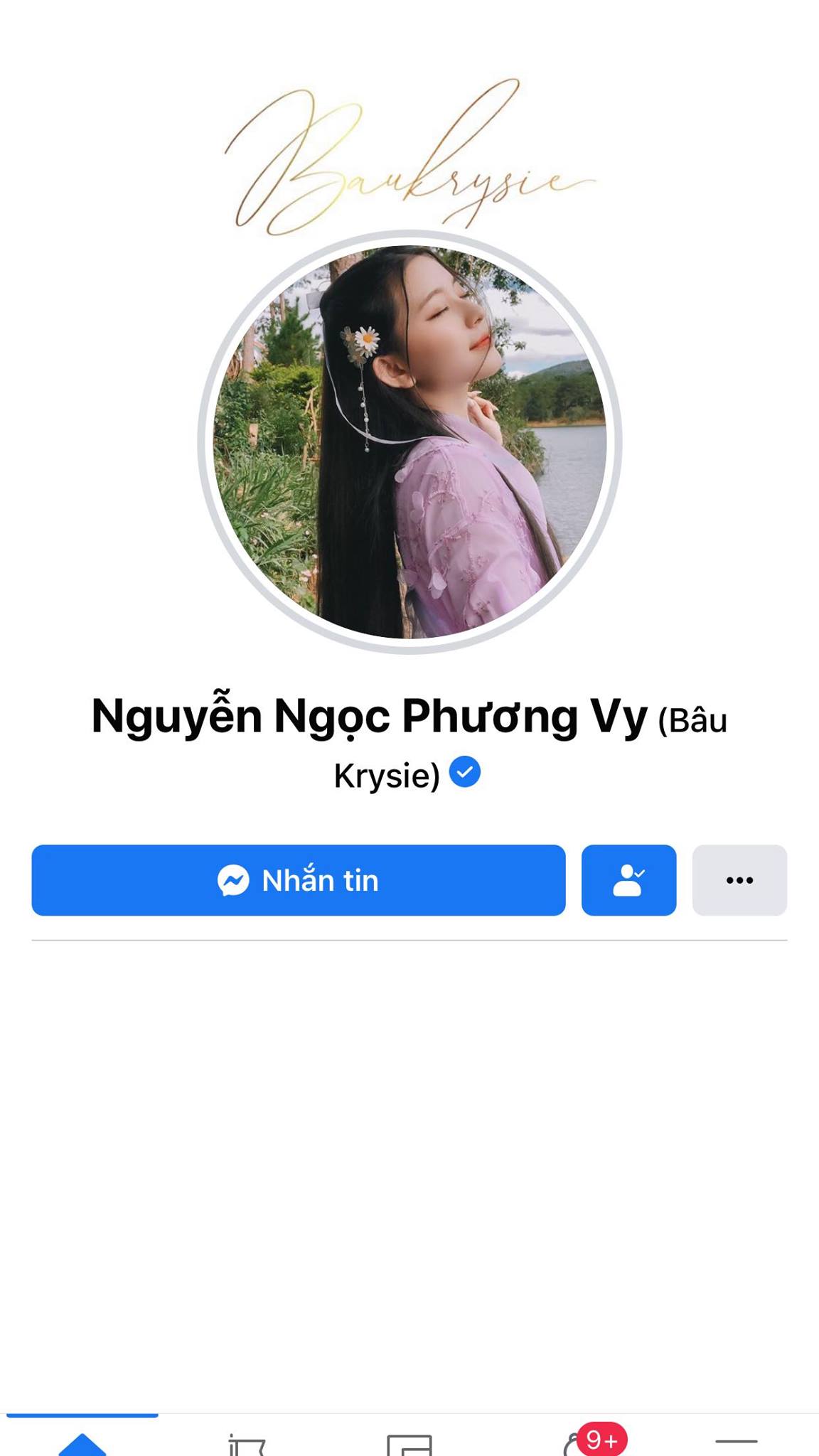View the profile picture

(409, 441)
